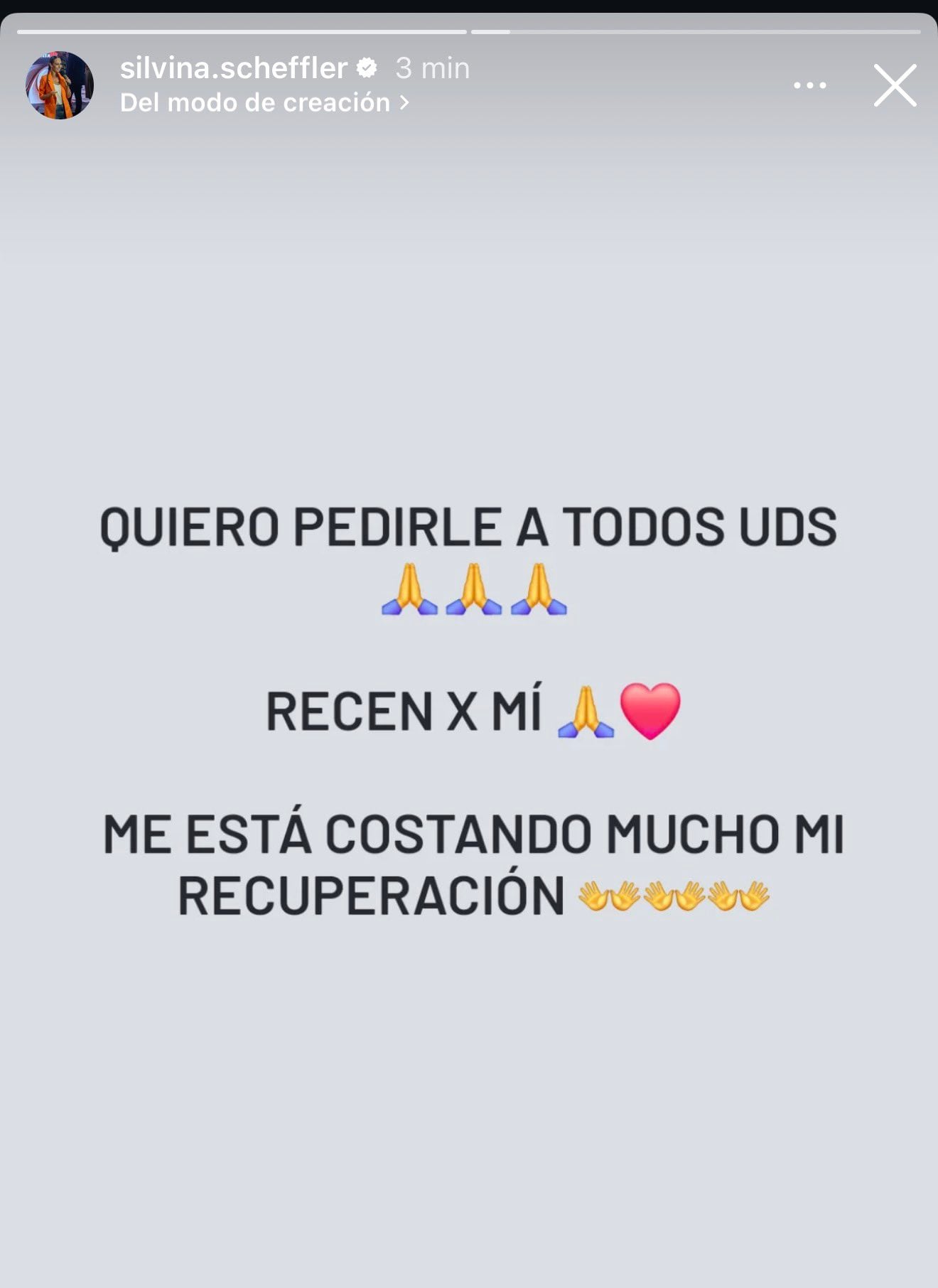Select the QUIERO PEDIRLE A TODOS UDS text

coord(469,526)
